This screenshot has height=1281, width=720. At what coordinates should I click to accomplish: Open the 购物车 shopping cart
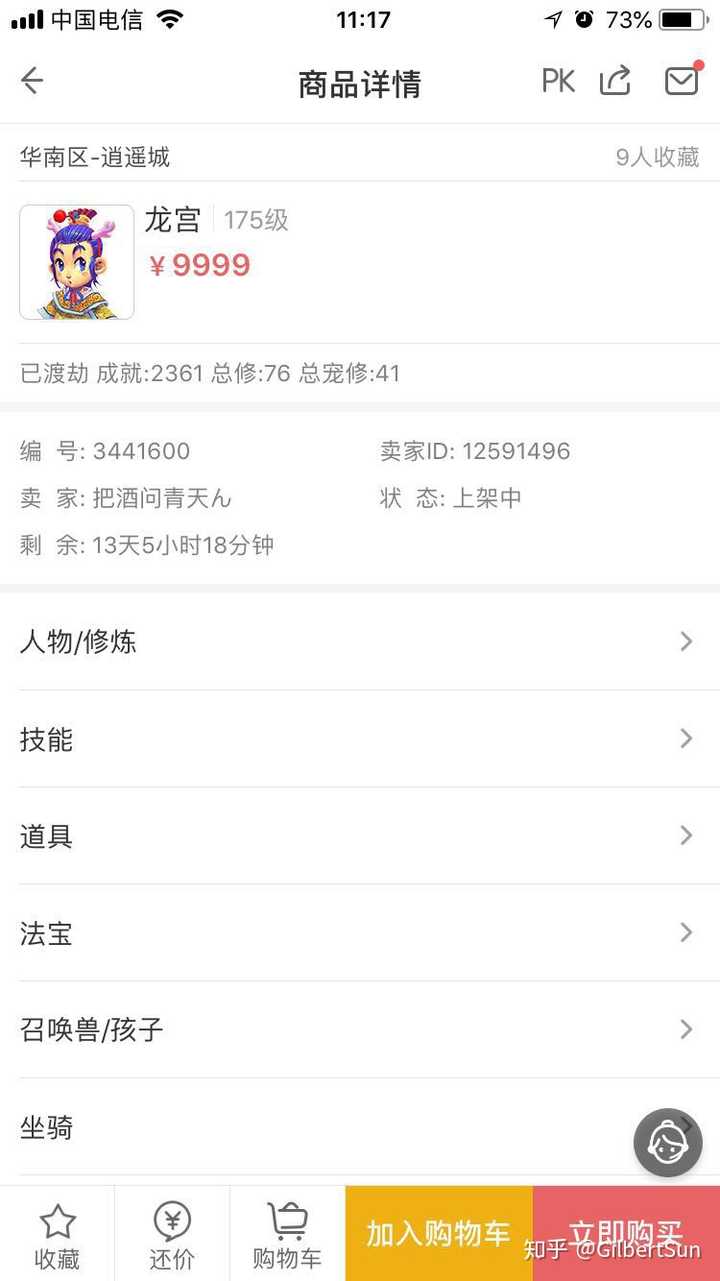[287, 1235]
